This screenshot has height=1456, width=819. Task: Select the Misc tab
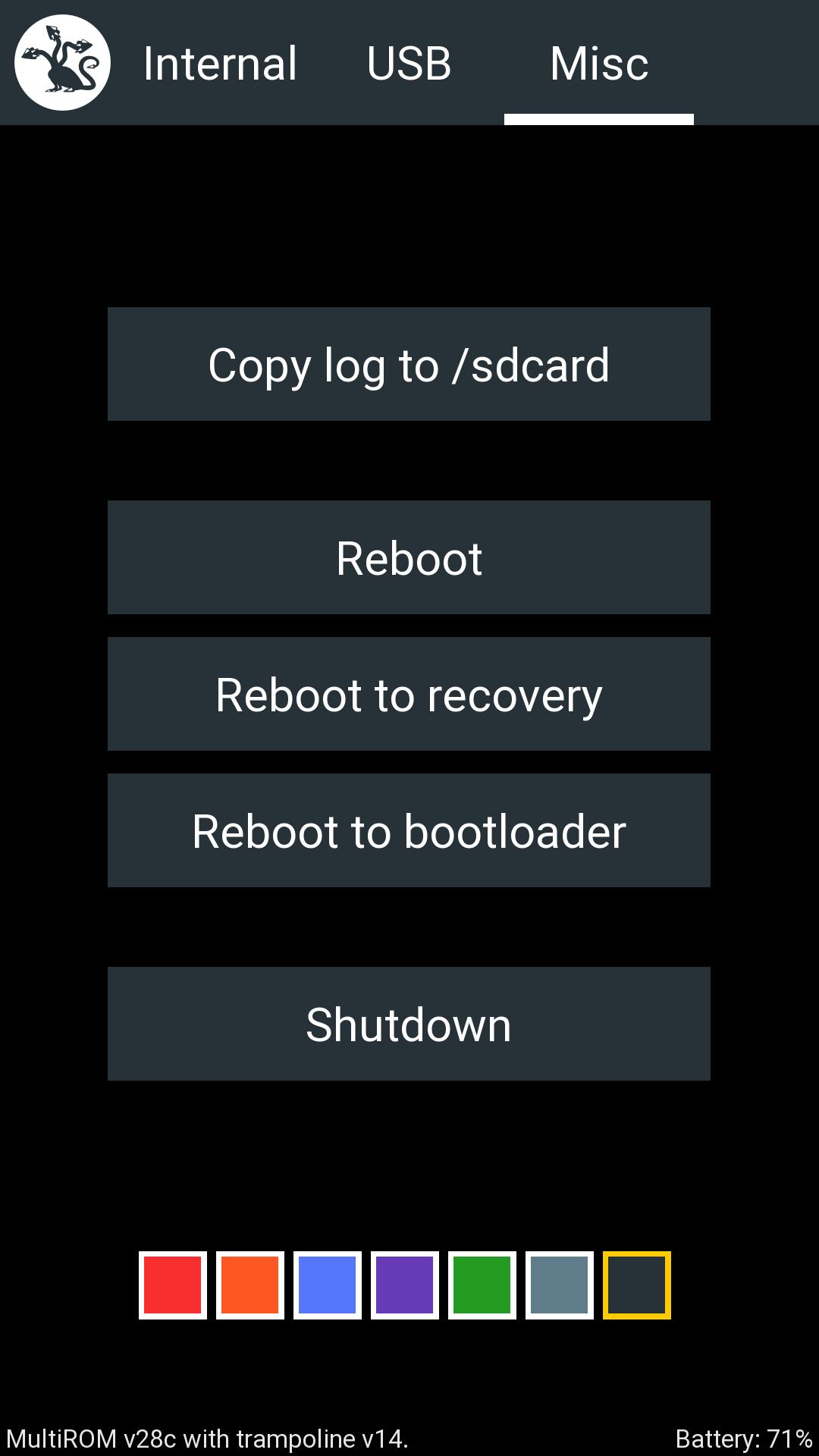coord(599,63)
